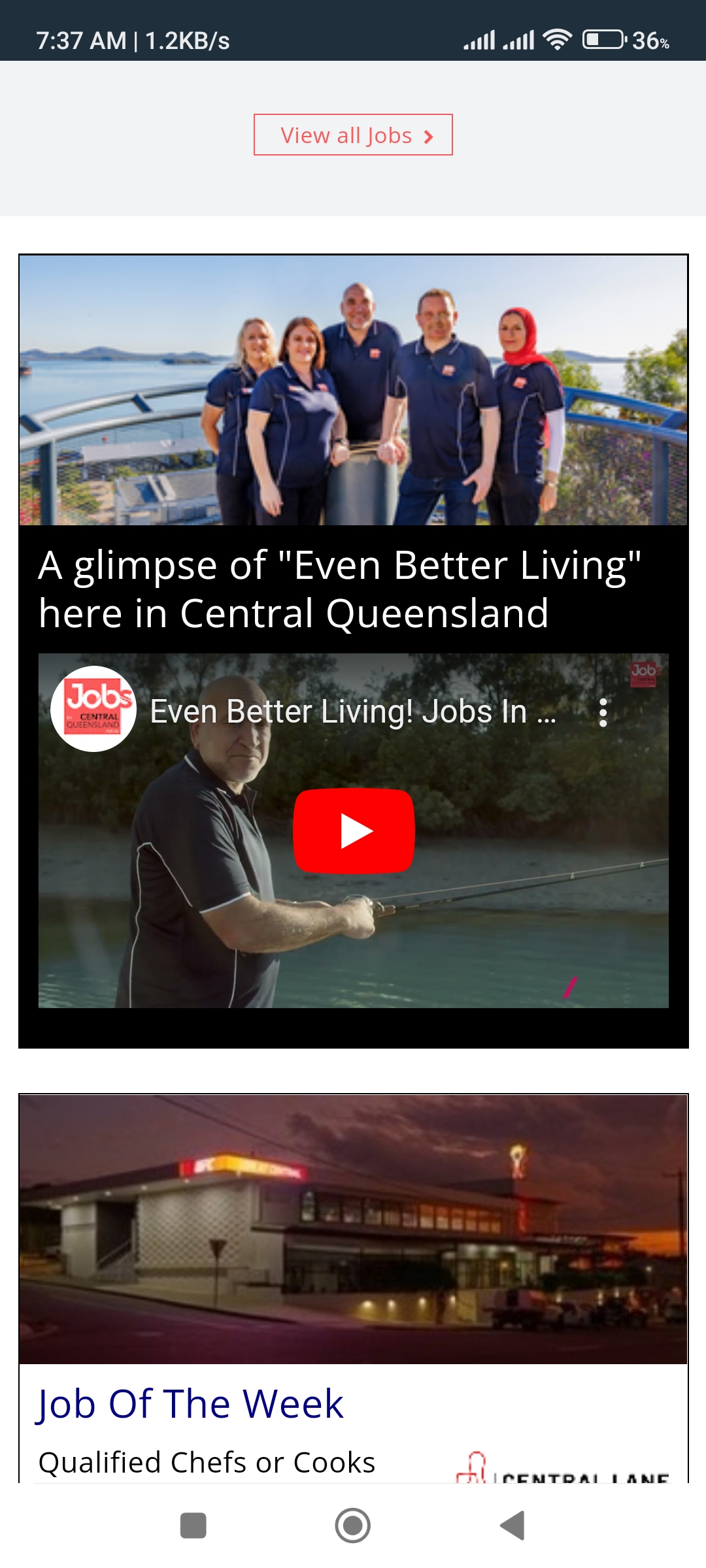
Task: Open the Even Better Living video title link
Action: [x=353, y=711]
